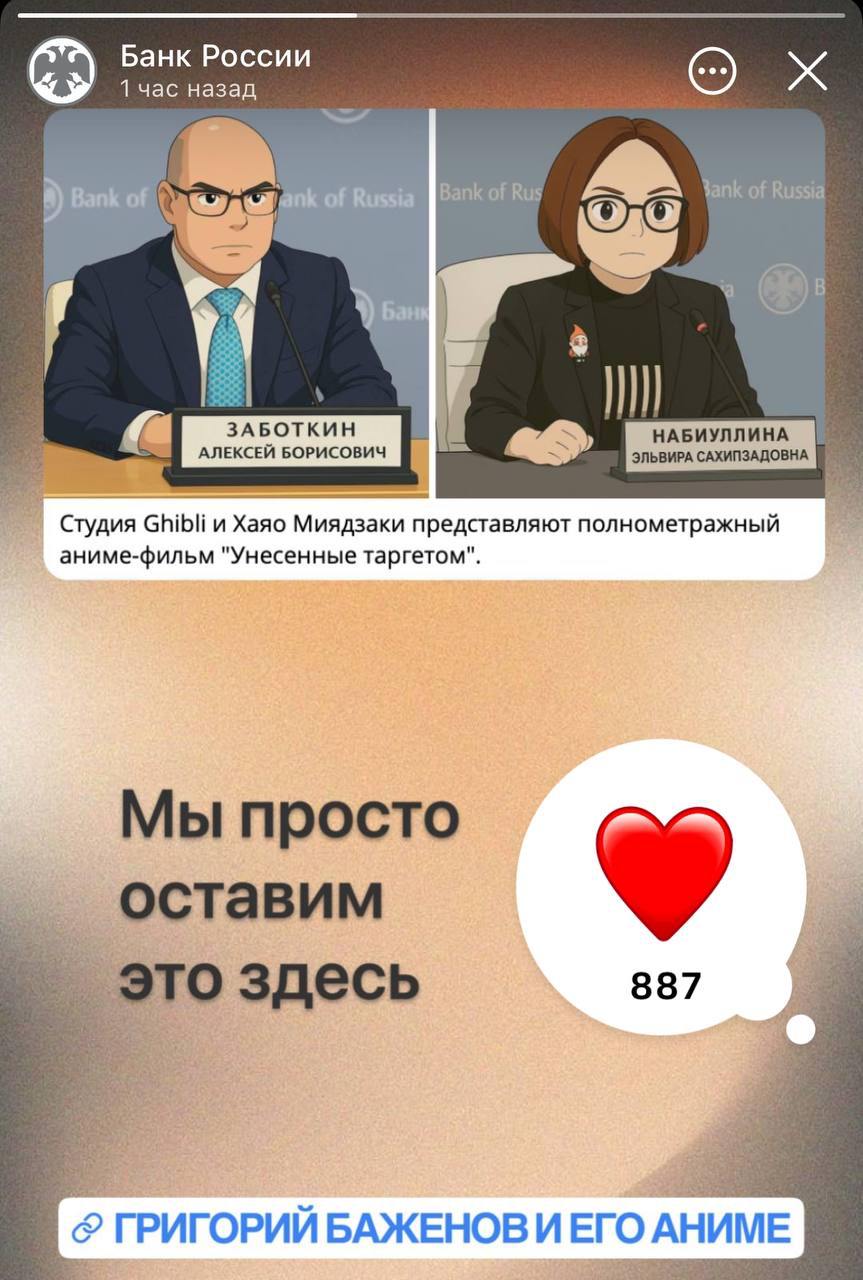Open the story's three-dot options menu
The width and height of the screenshot is (863, 1280).
[712, 71]
